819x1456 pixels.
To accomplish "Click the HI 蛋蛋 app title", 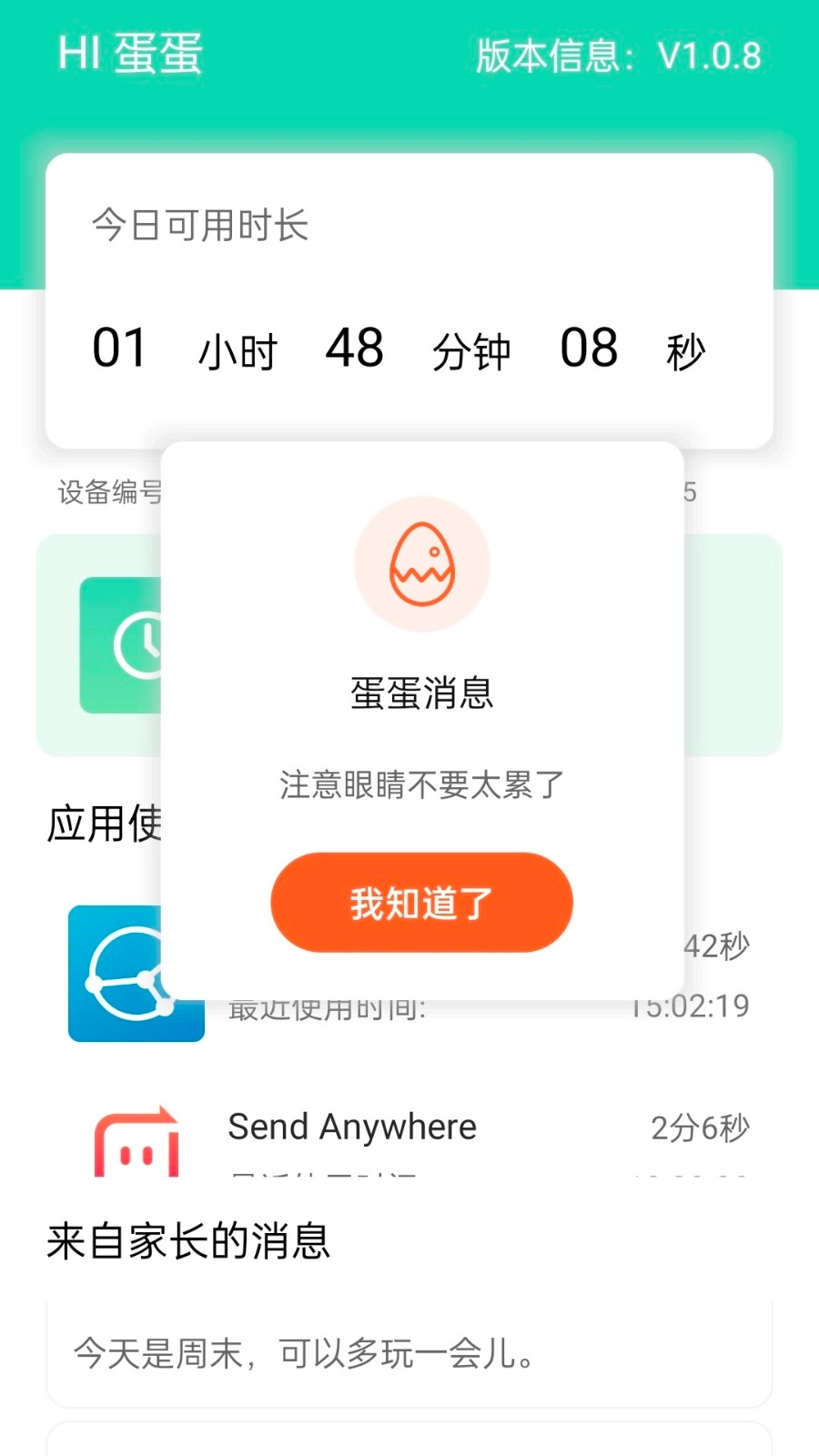I will (130, 55).
